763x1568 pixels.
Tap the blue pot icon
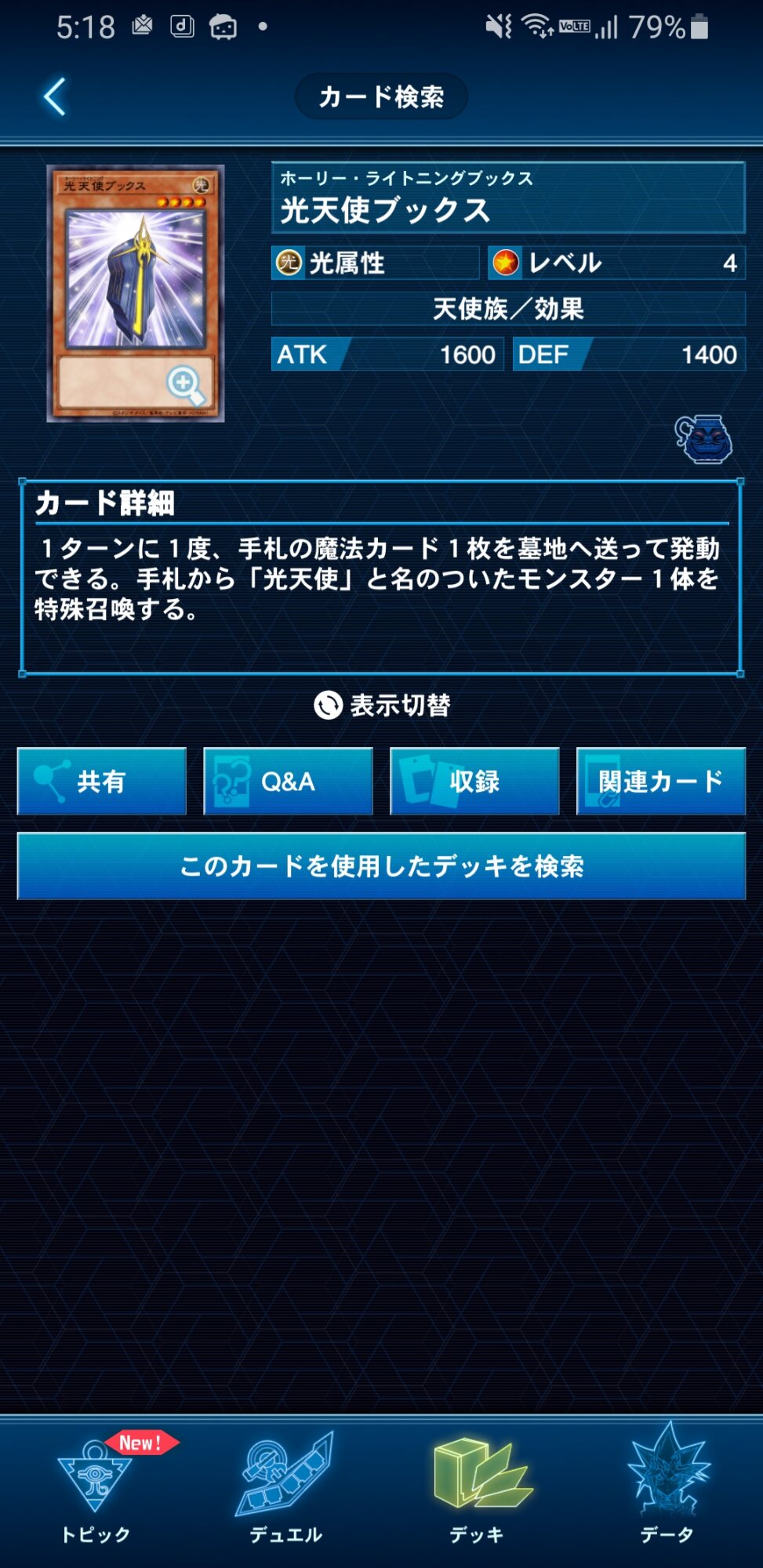click(703, 440)
